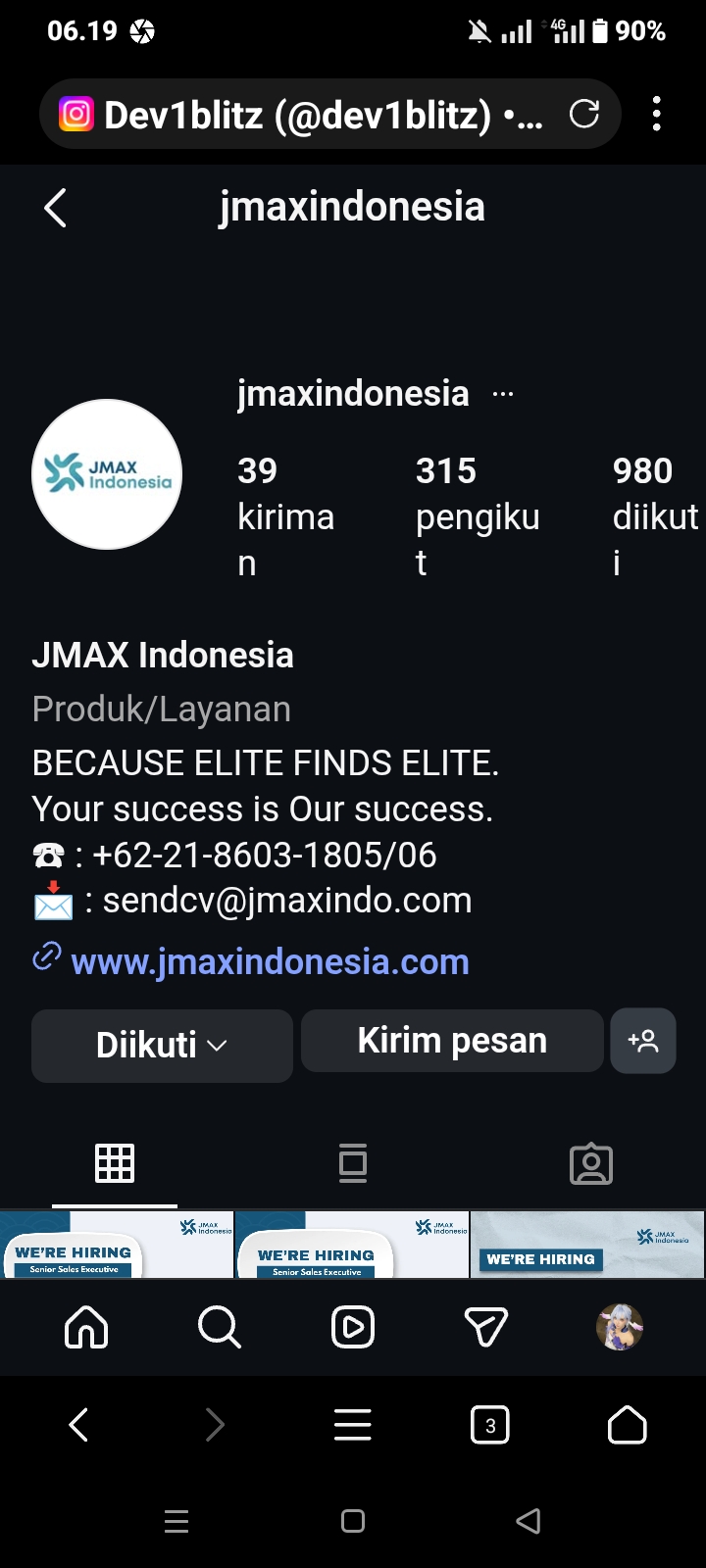Open direct messages from bottom navigation

(x=485, y=1328)
